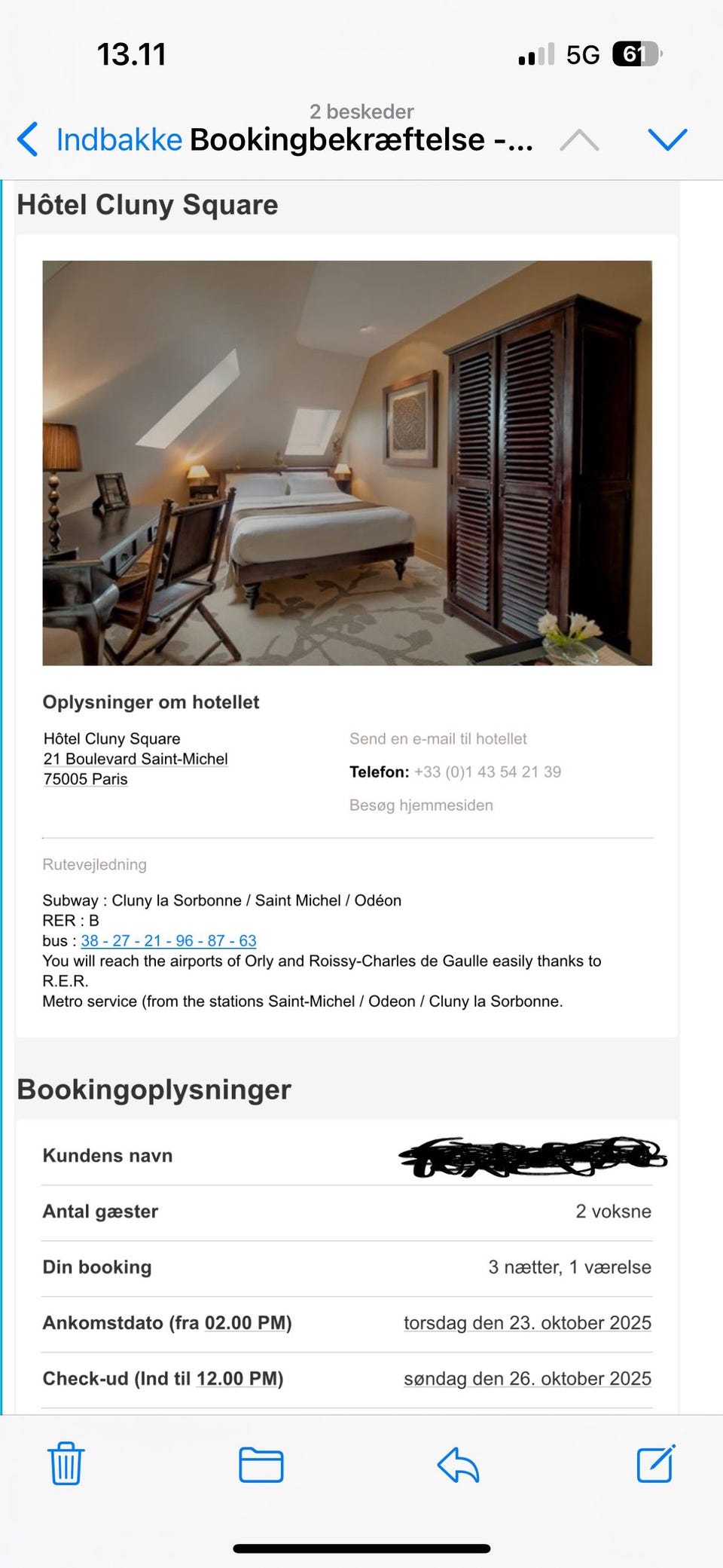723x1568 pixels.
Task: Expand the 2 beskeder conversation header
Action: click(361, 111)
